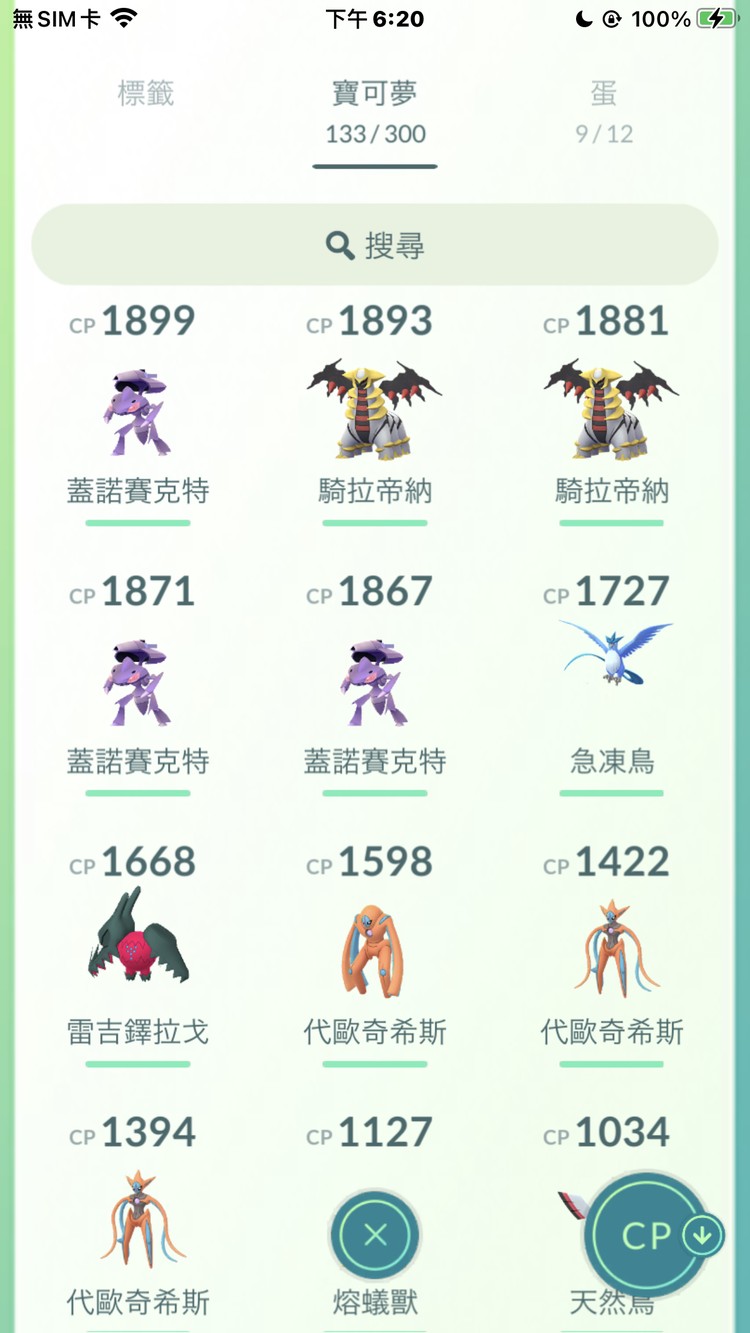
Task: Tap the 搜尋 search field
Action: tap(375, 245)
